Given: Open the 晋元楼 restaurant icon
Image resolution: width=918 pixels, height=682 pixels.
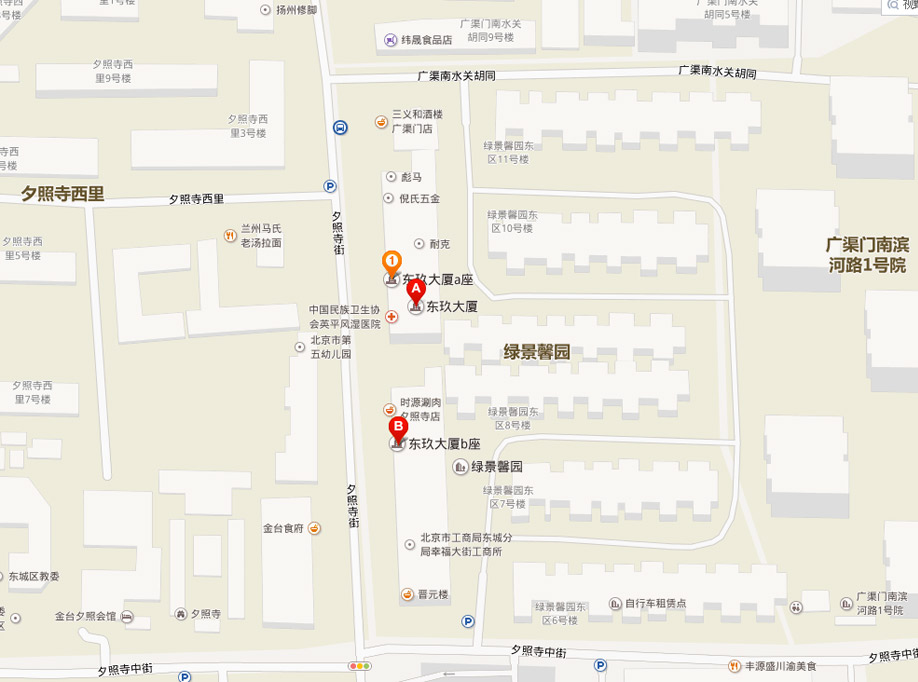Looking at the screenshot, I should point(407,594).
